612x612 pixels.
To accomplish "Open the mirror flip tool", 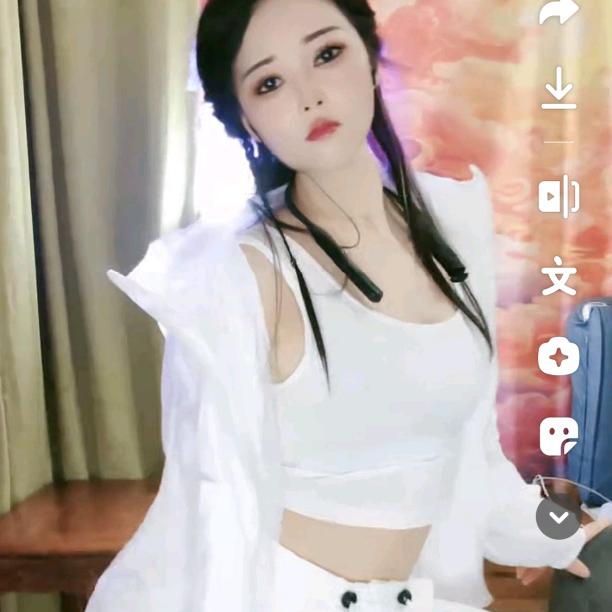I will (x=559, y=196).
